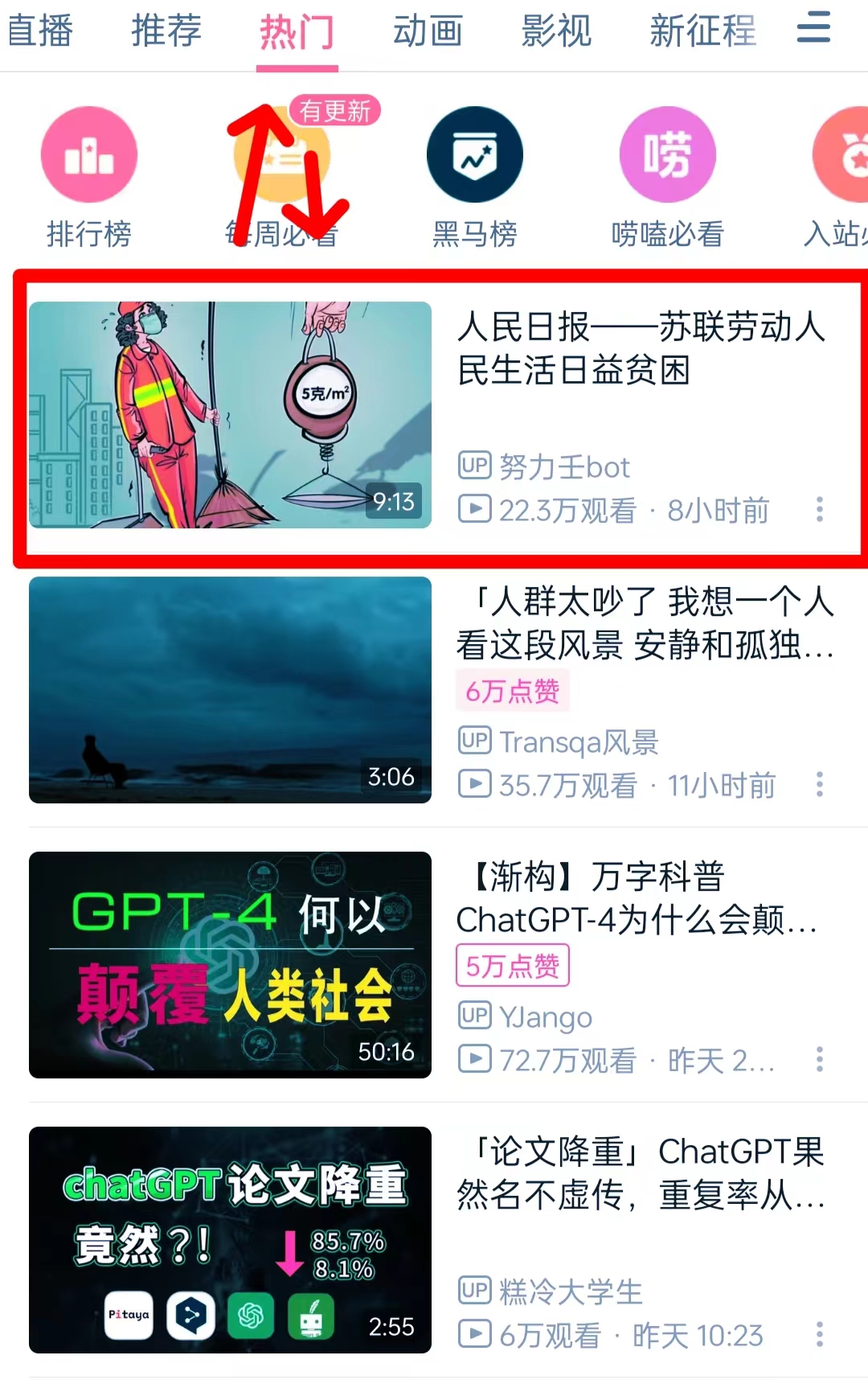Go to the 影视 tab

[556, 31]
